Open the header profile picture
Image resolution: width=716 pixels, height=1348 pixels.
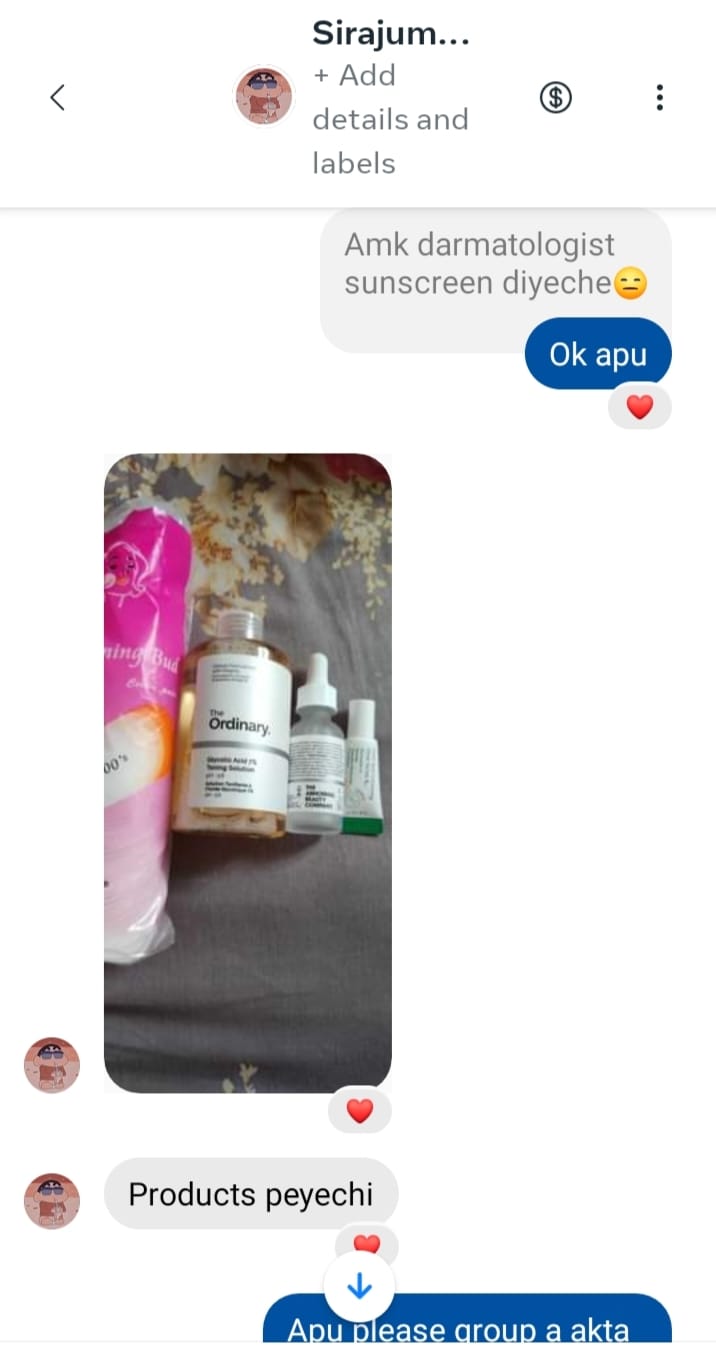pyautogui.click(x=264, y=97)
